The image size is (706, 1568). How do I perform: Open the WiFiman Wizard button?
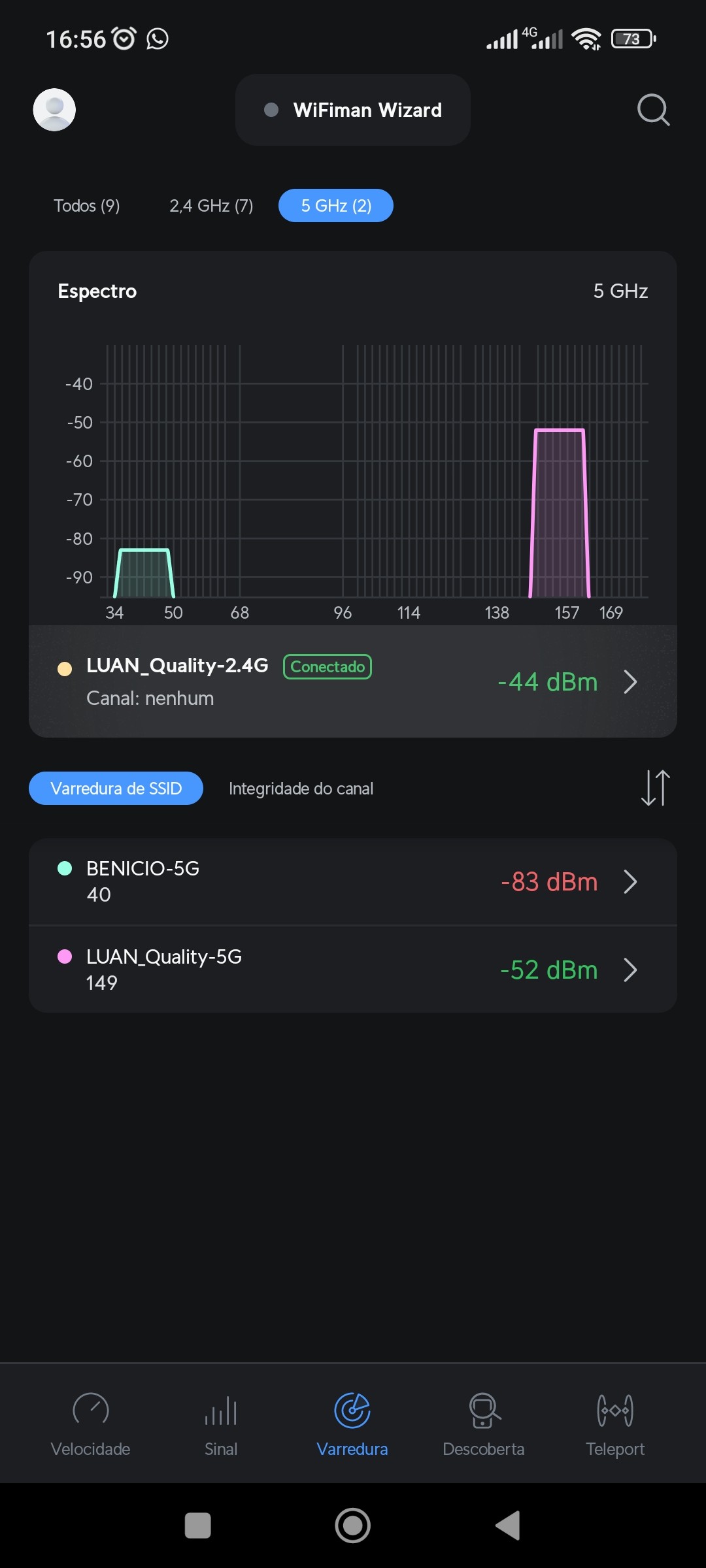coord(353,110)
